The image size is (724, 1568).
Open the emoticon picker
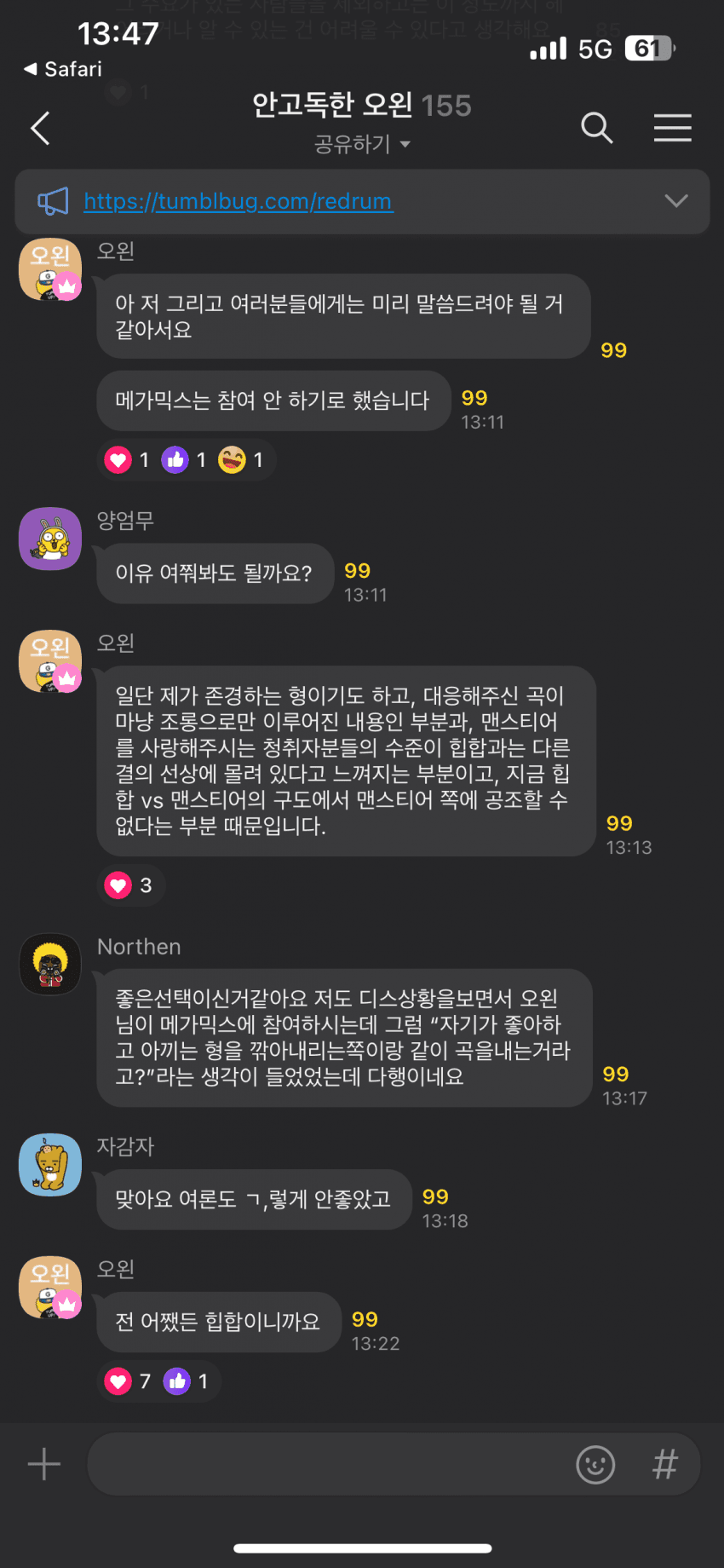[595, 1465]
